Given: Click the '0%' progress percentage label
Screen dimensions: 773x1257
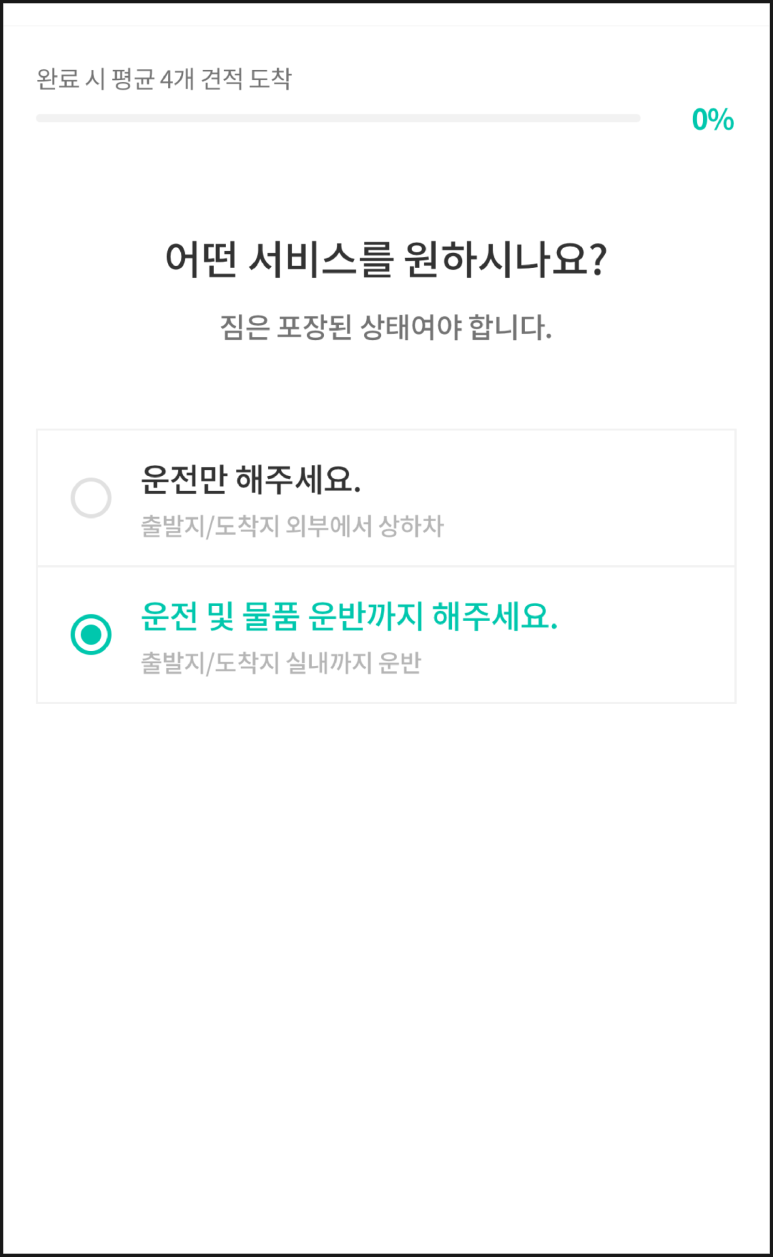Looking at the screenshot, I should [x=712, y=119].
